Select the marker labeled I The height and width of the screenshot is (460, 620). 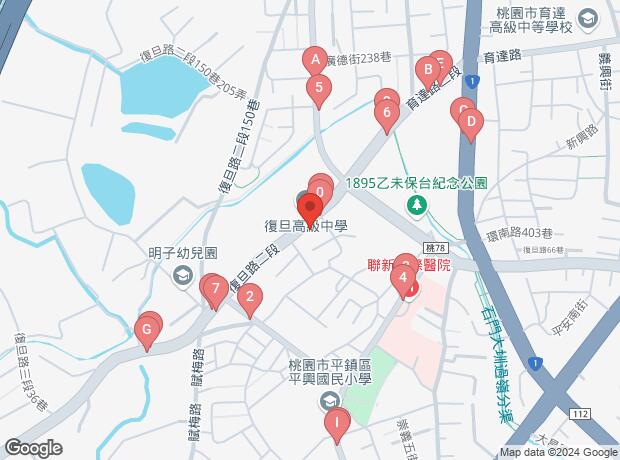[x=337, y=423]
